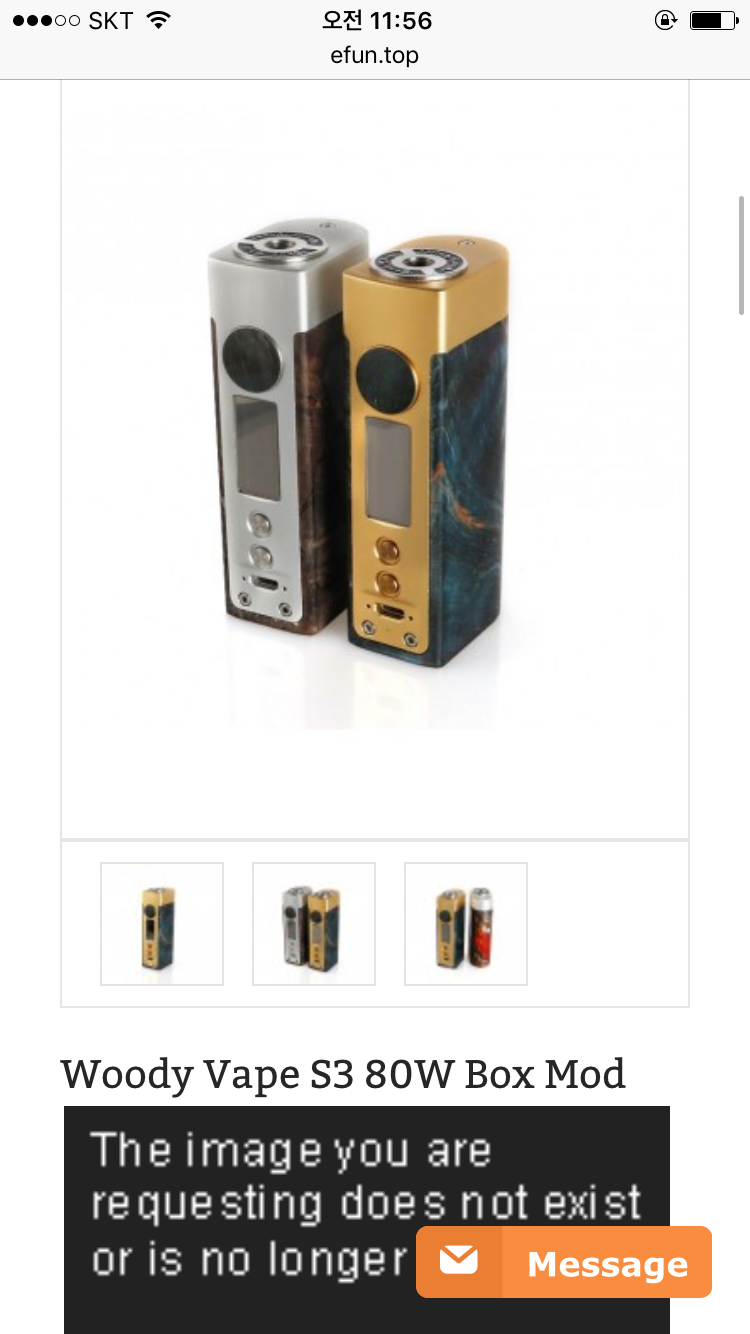Tap the efun.top address bar
This screenshot has width=750, height=1334.
click(374, 55)
